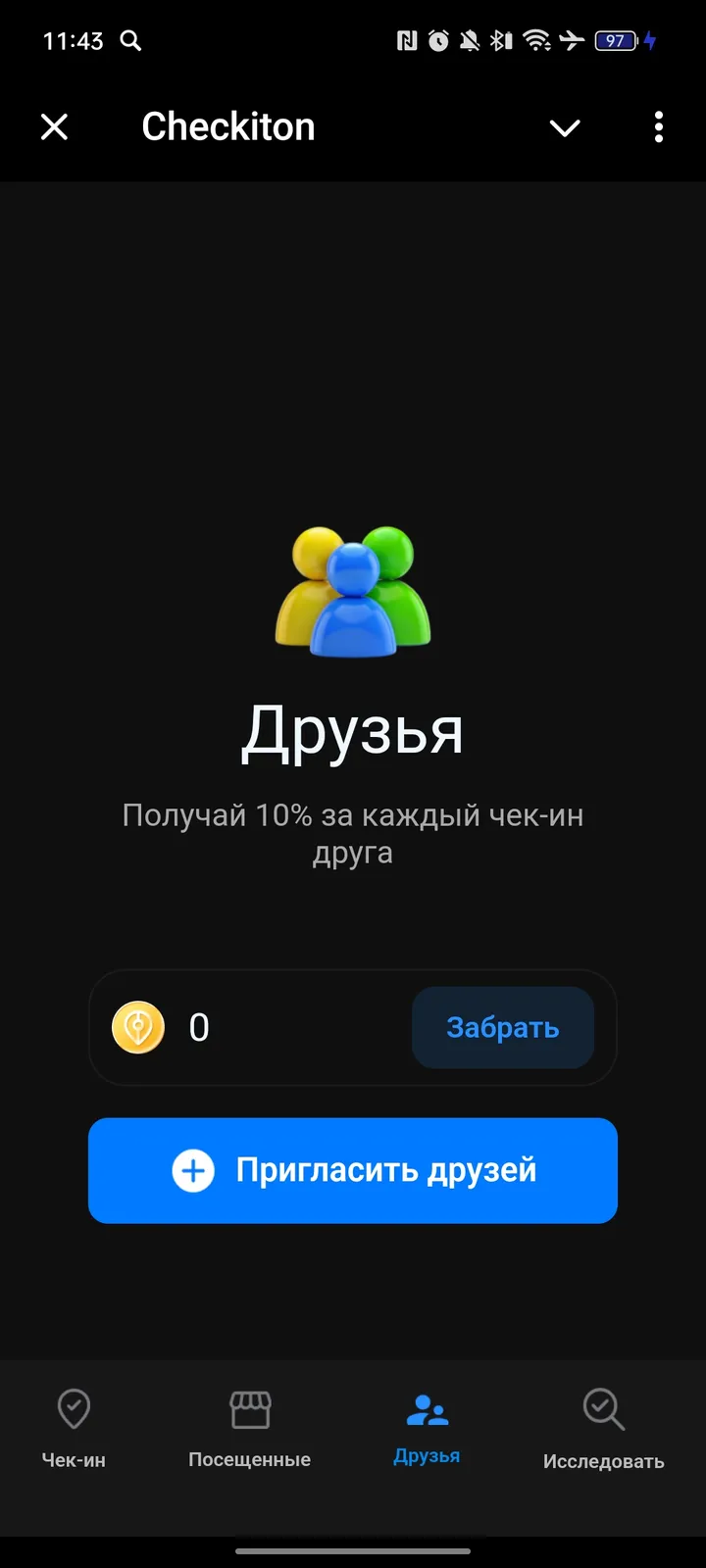Tap the close X to exit Checkiton
Screen dimensions: 706x1568
[54, 126]
